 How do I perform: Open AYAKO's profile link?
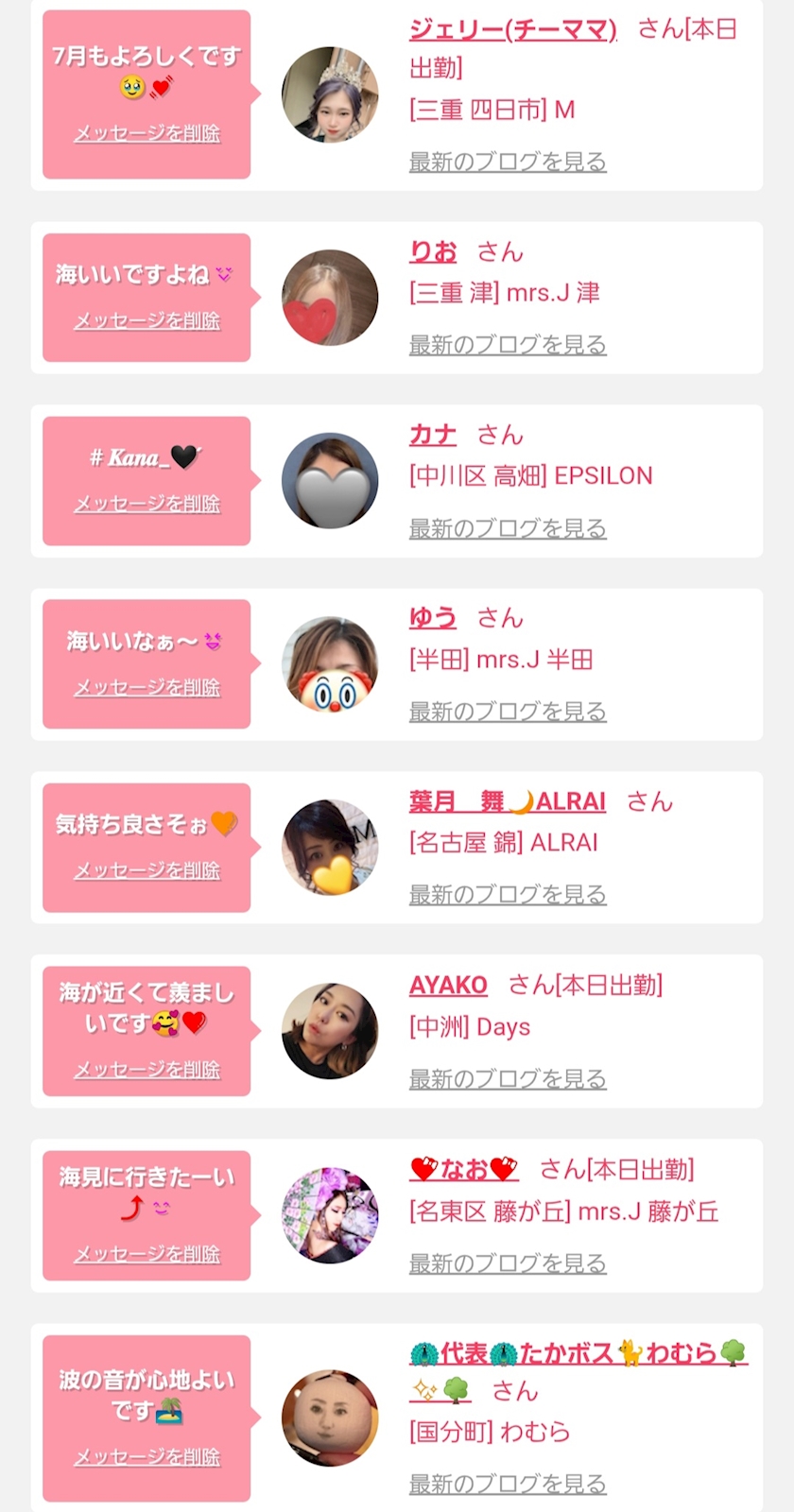[x=448, y=986]
